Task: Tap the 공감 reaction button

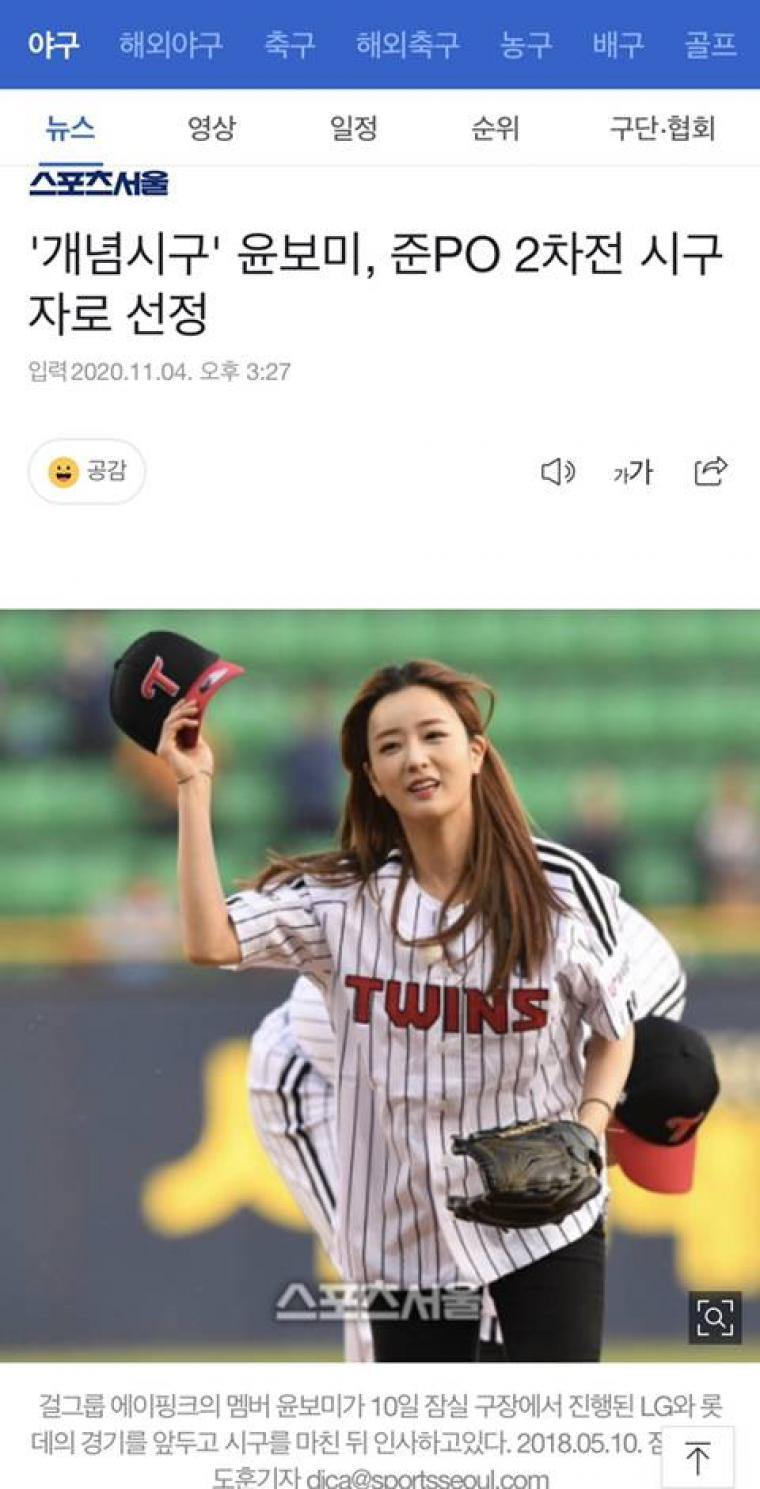Action: [87, 471]
